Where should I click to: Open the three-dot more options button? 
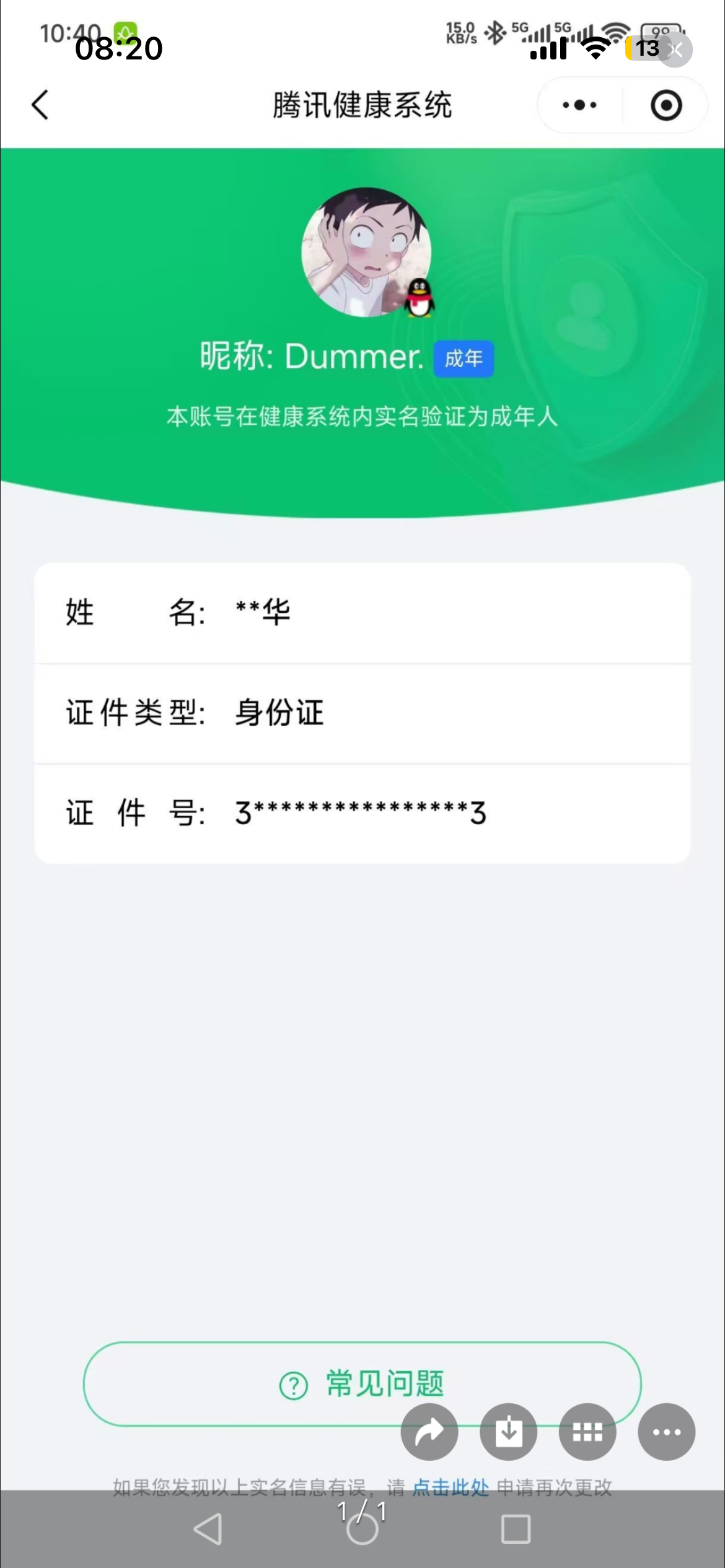click(667, 1432)
